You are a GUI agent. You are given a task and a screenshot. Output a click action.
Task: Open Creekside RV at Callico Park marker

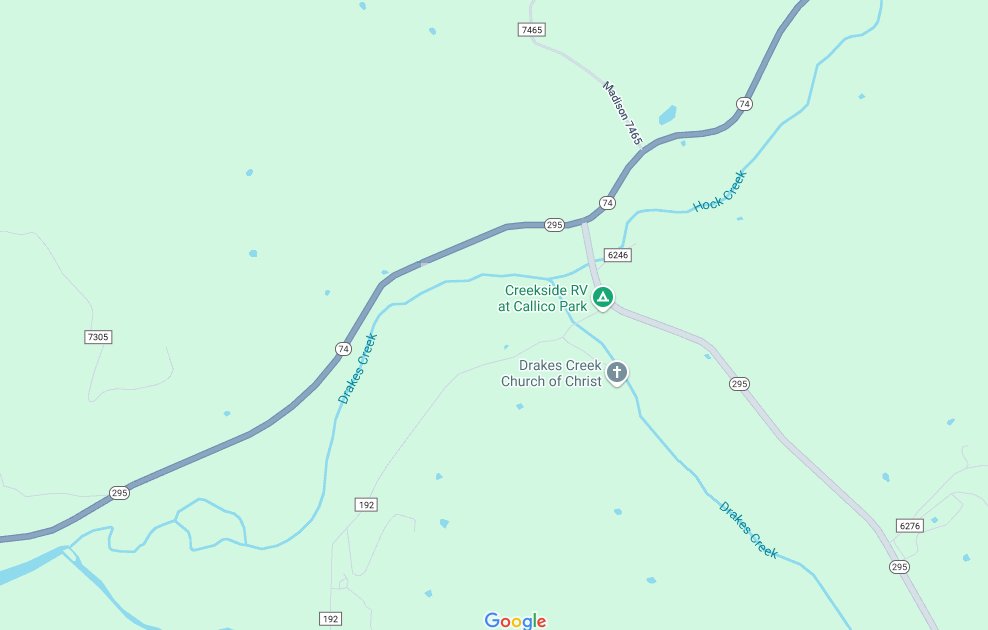603,297
